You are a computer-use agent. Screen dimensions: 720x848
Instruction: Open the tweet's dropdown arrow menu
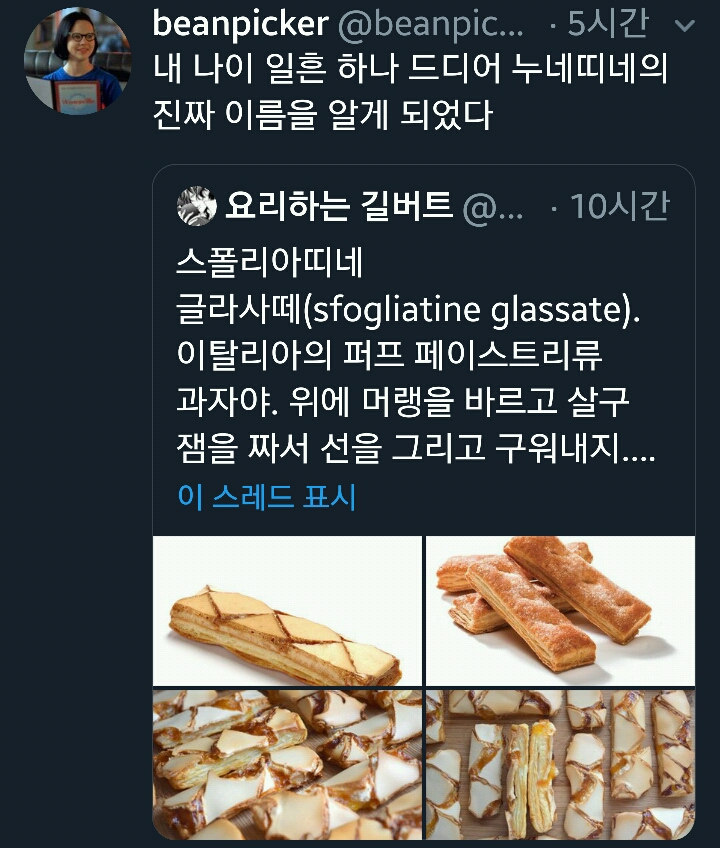[x=685, y=24]
